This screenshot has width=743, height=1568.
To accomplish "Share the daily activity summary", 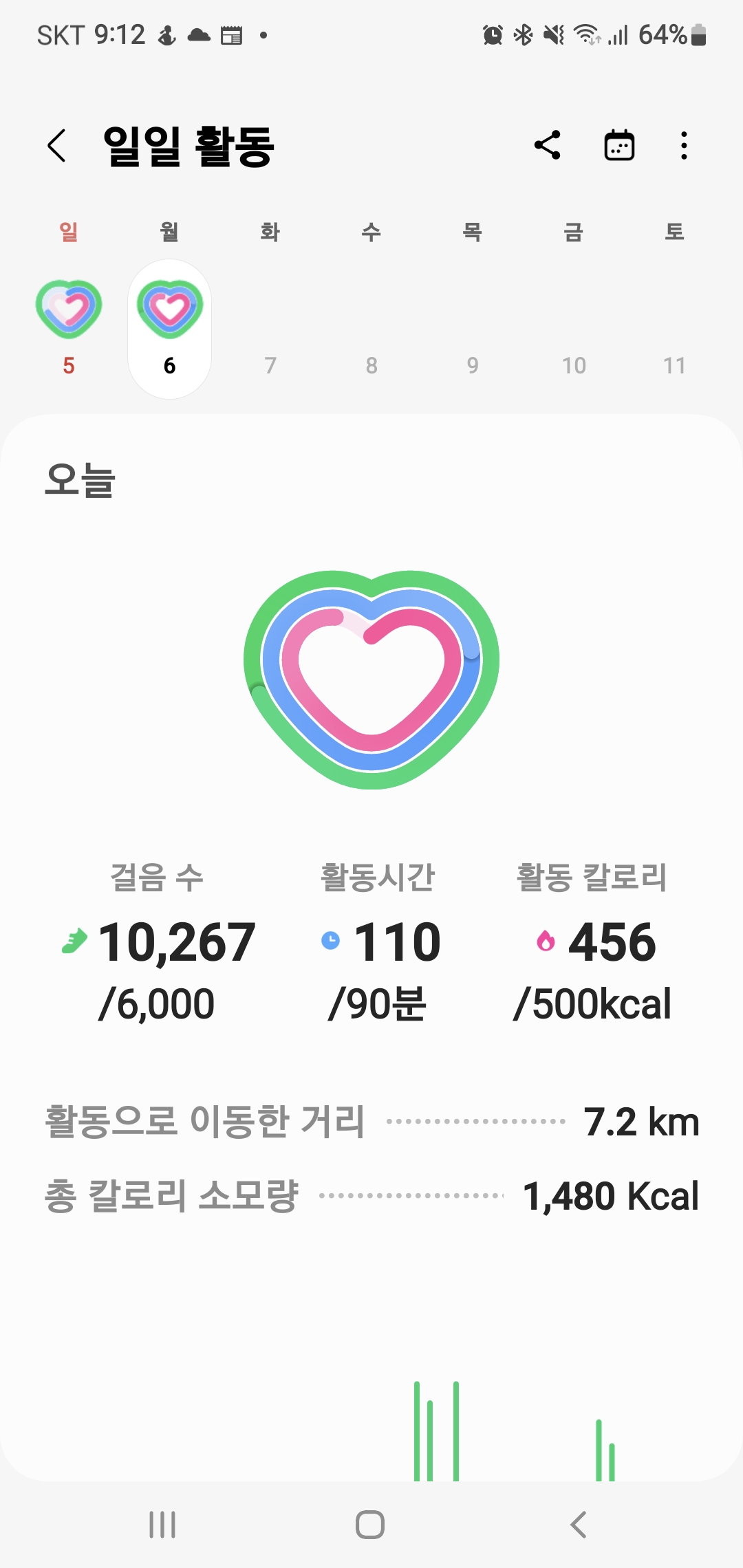I will [548, 145].
